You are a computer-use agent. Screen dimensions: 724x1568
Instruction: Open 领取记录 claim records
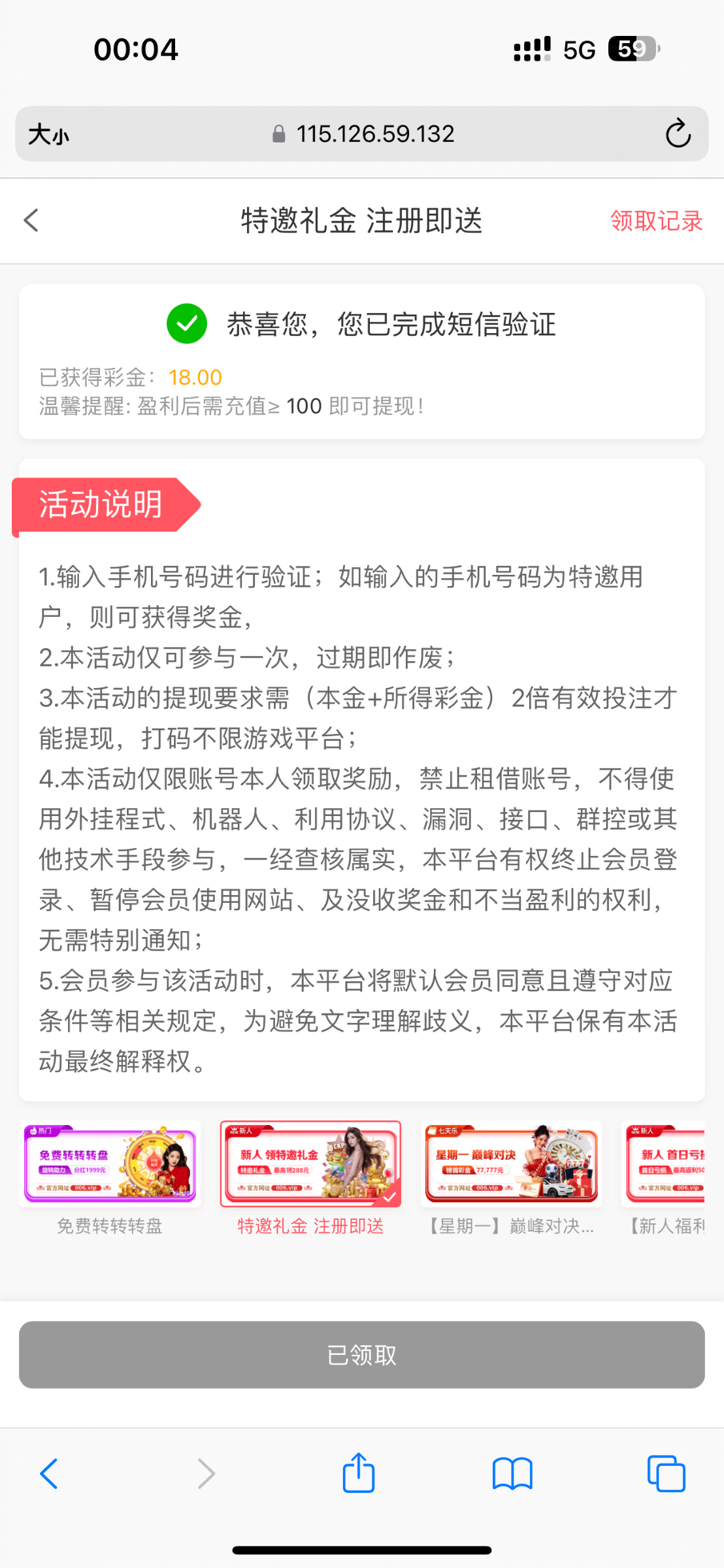656,221
